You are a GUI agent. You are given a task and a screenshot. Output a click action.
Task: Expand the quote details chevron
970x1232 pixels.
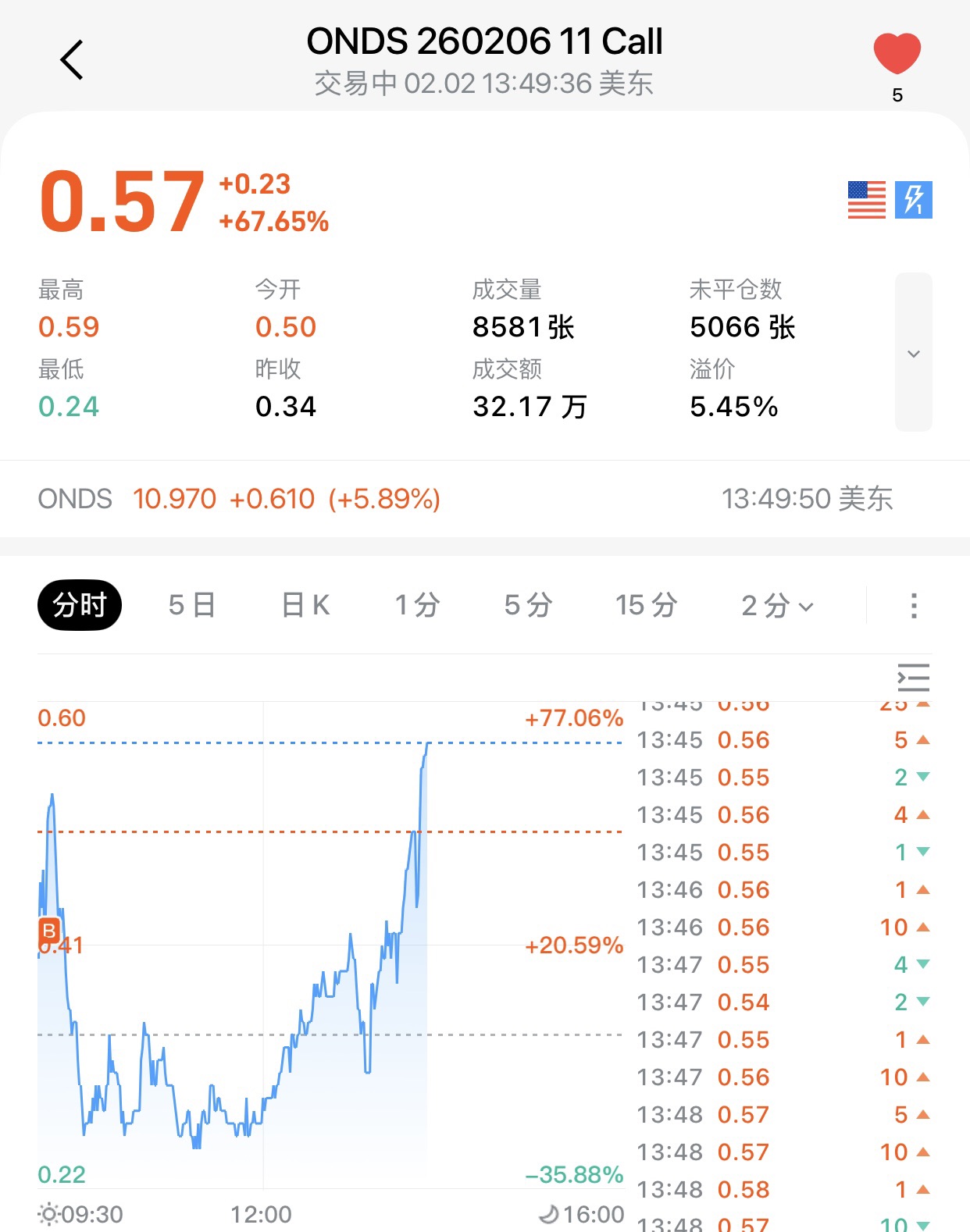(913, 353)
